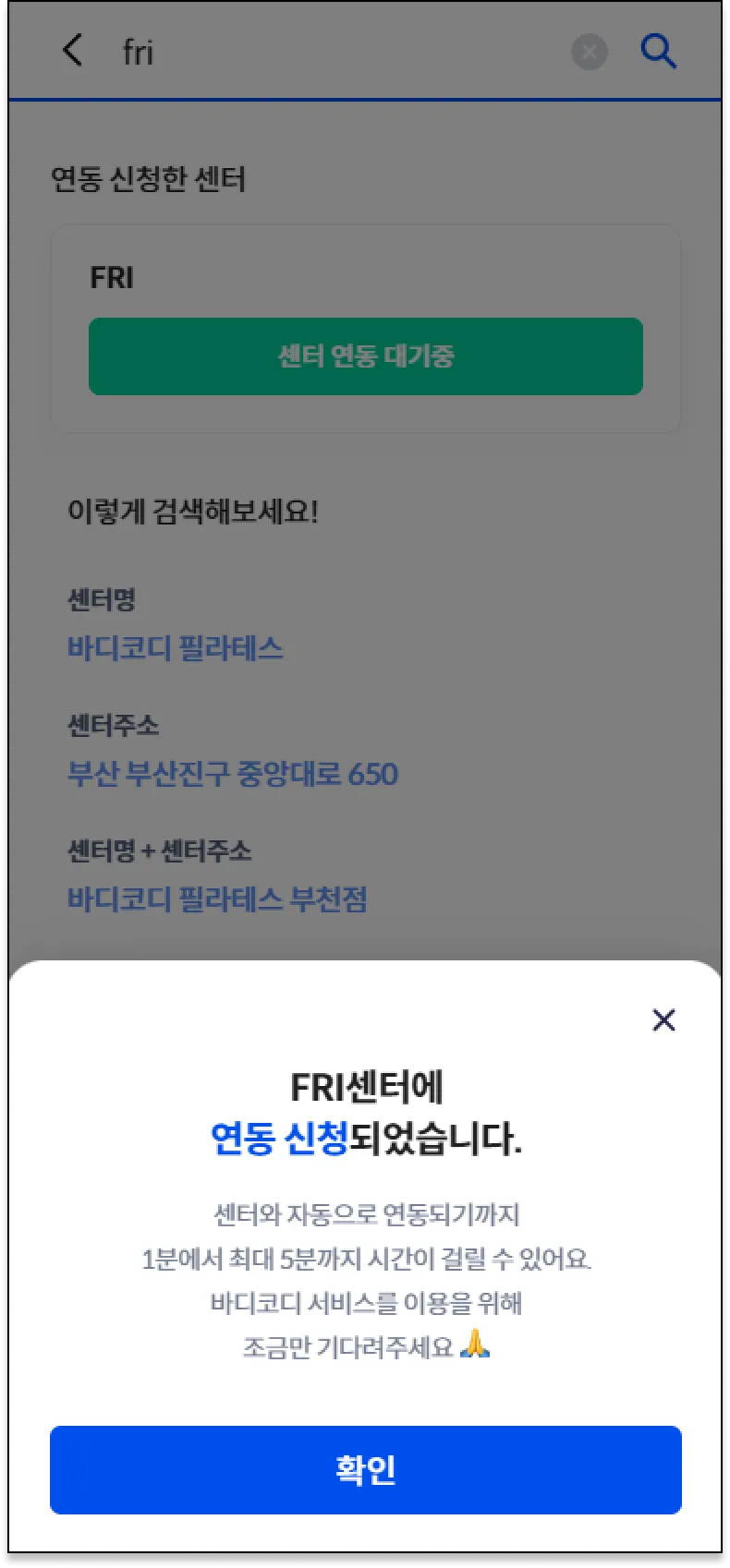
Task: Close the 연동 신청 bottom sheet
Action: click(663, 1020)
